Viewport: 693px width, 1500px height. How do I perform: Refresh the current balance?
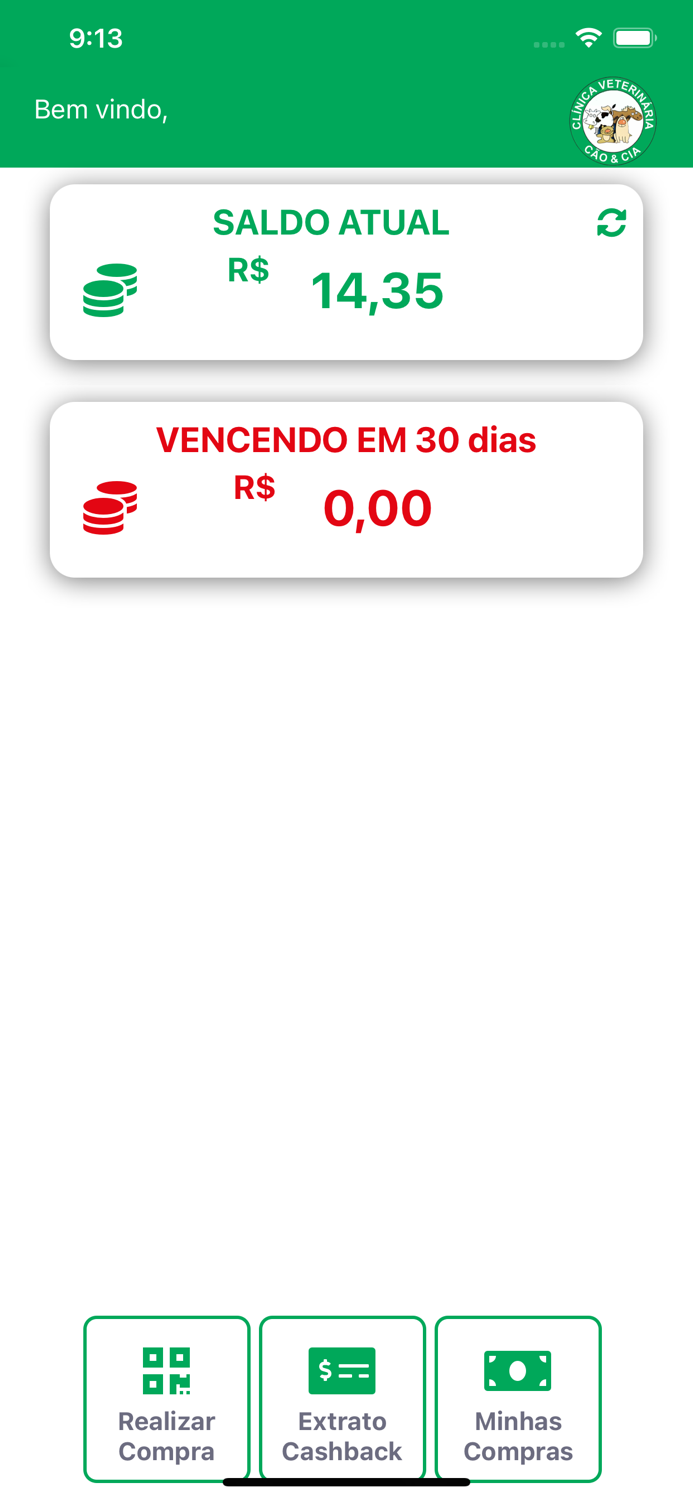[612, 222]
